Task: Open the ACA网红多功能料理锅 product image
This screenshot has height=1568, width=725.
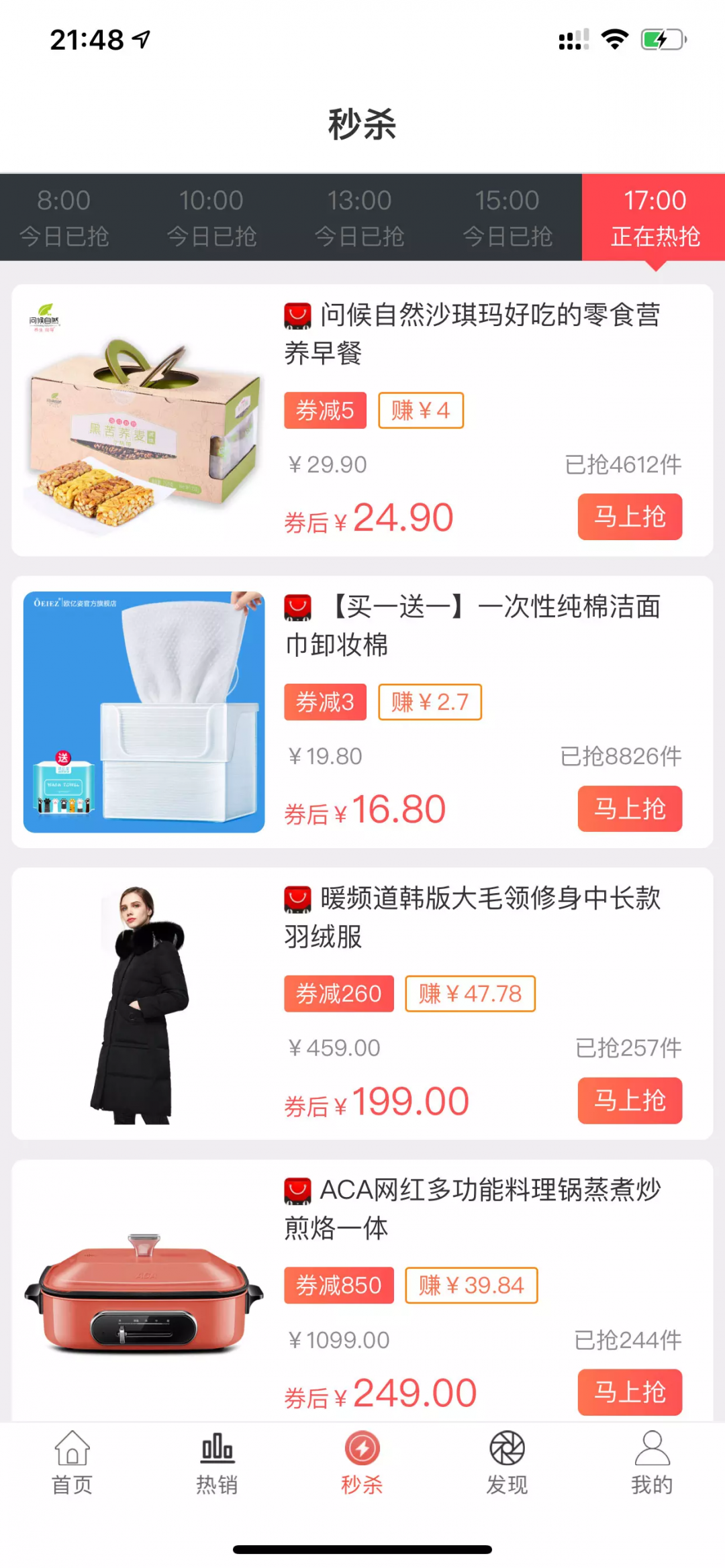Action: click(x=144, y=1292)
